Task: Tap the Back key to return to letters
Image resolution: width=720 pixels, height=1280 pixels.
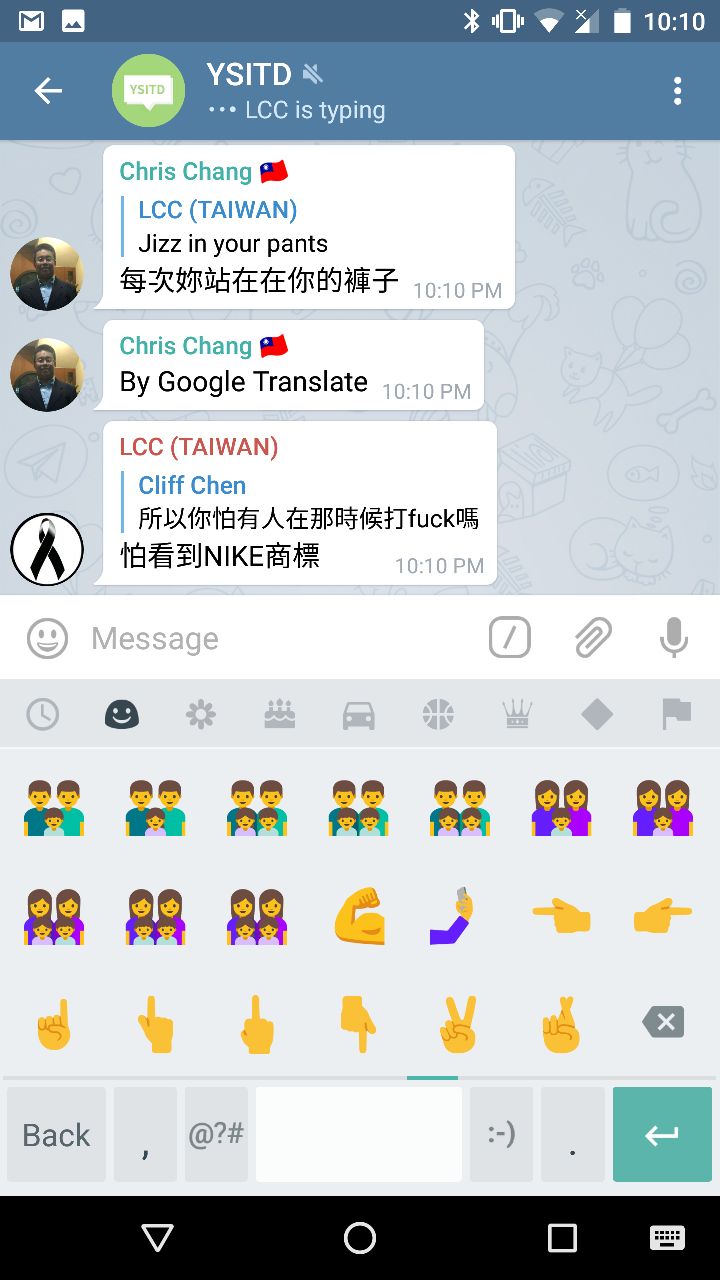Action: coord(56,1135)
